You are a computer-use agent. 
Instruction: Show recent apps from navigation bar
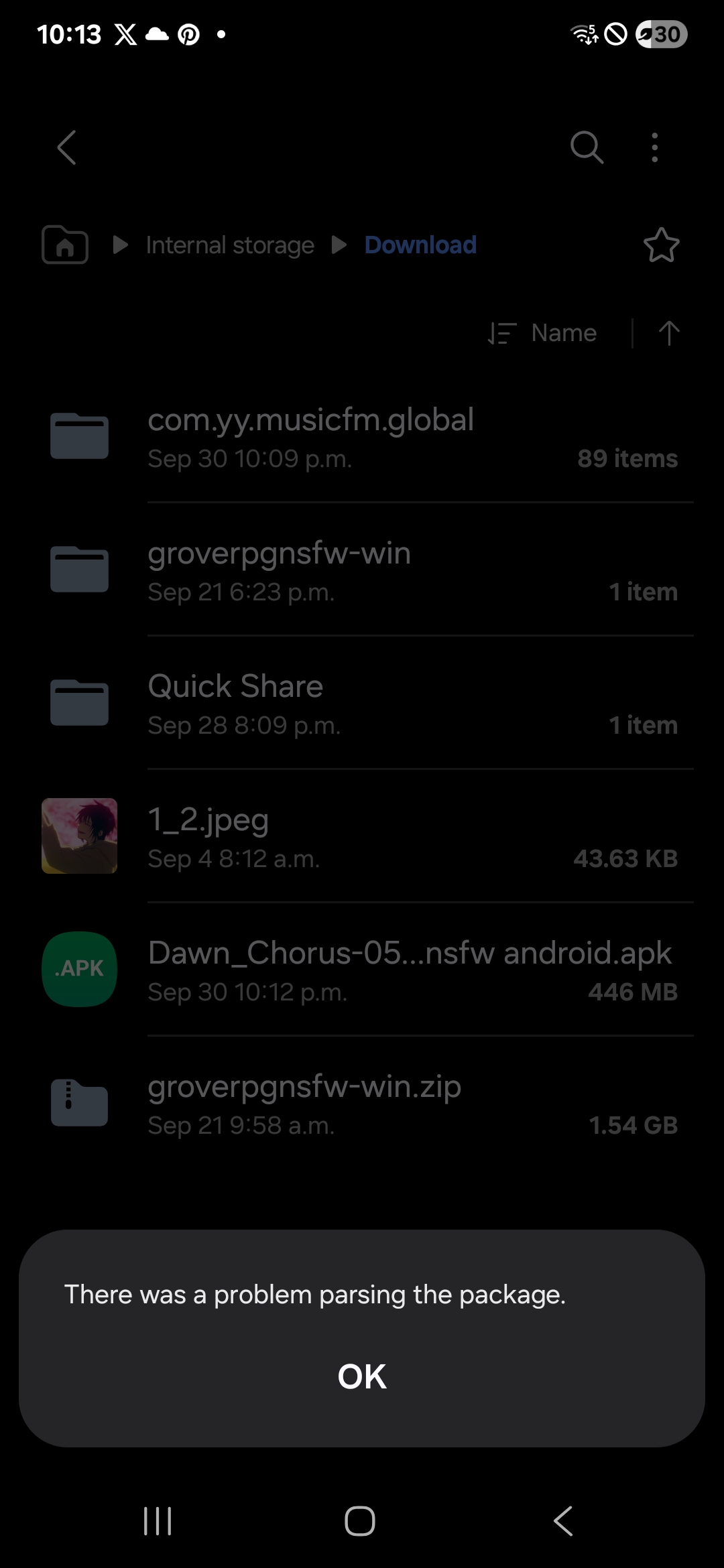(x=158, y=1520)
